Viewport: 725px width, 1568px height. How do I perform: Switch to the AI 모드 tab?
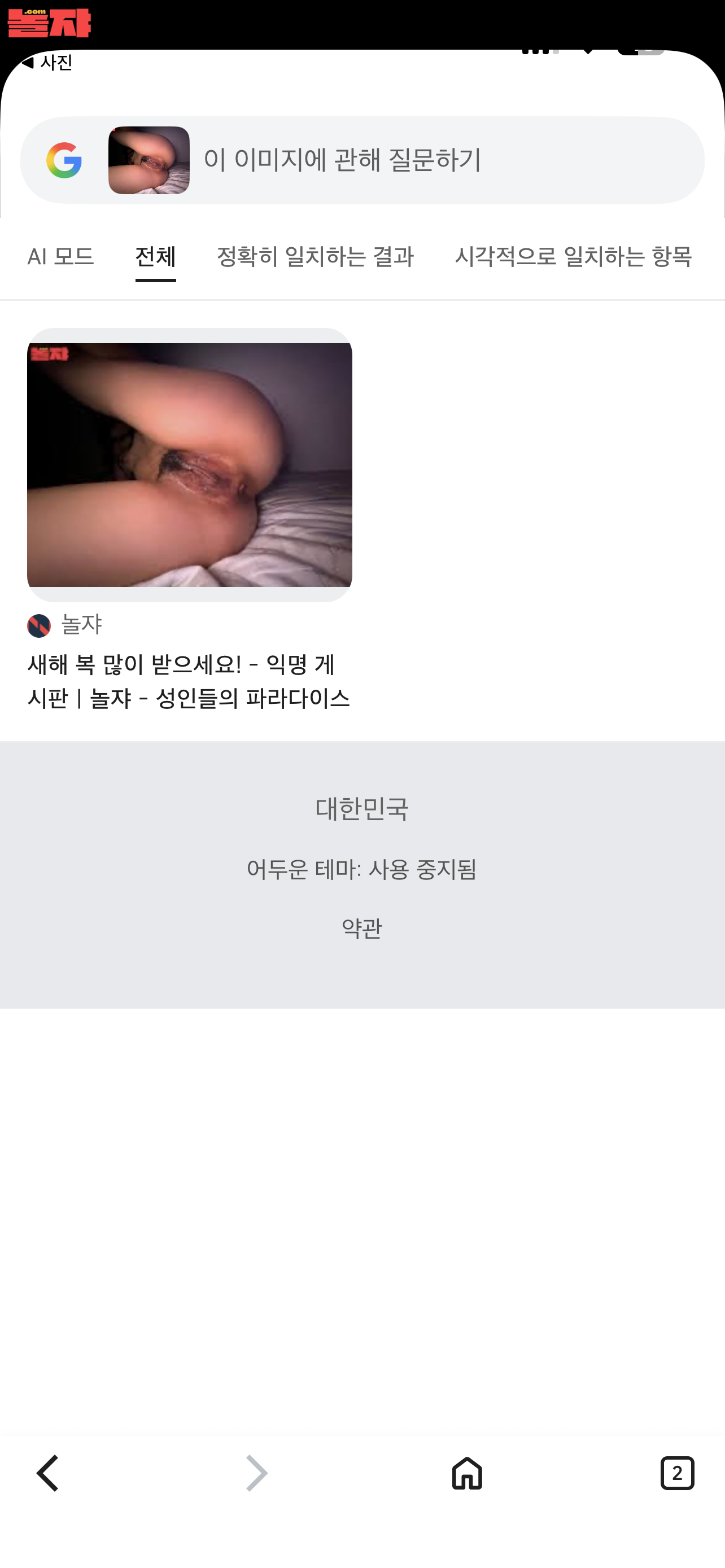60,257
